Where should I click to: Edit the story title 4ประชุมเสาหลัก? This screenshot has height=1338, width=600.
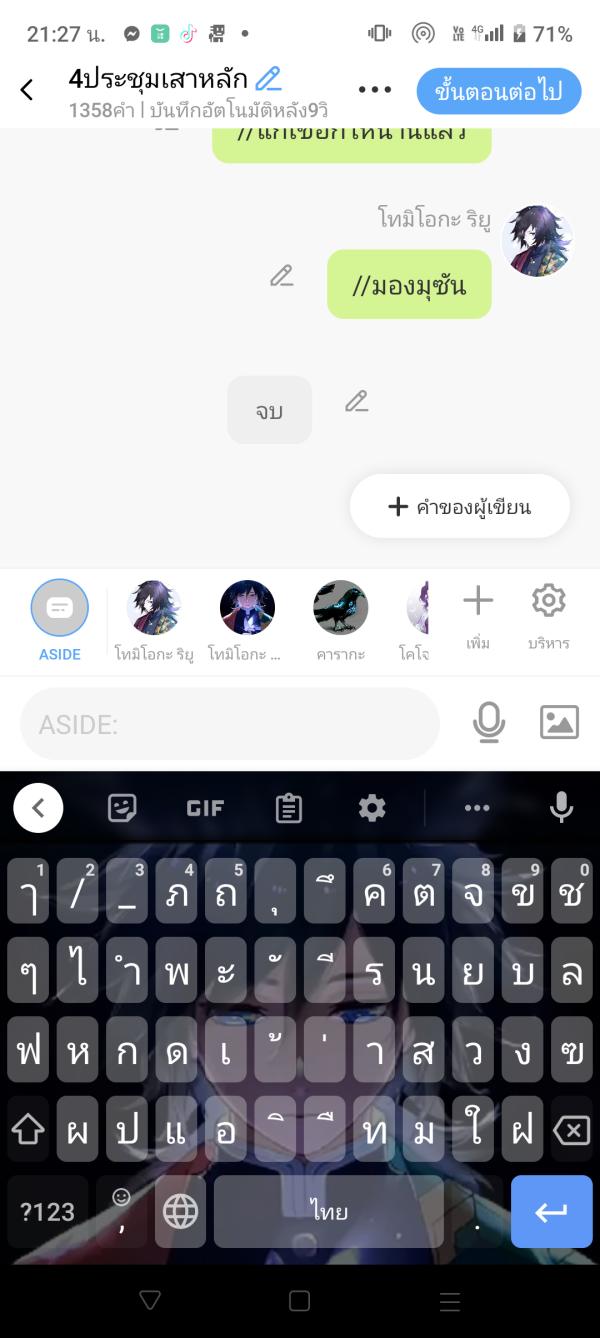click(269, 78)
